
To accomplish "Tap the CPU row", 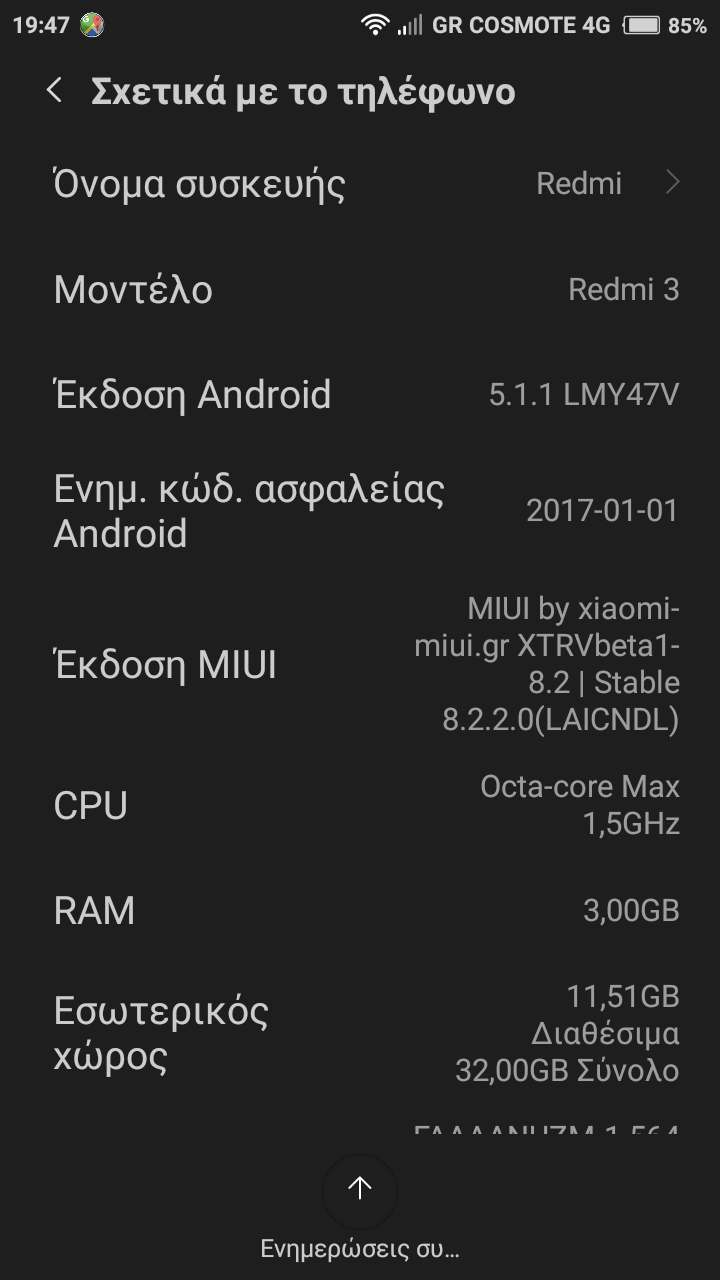I will (360, 805).
